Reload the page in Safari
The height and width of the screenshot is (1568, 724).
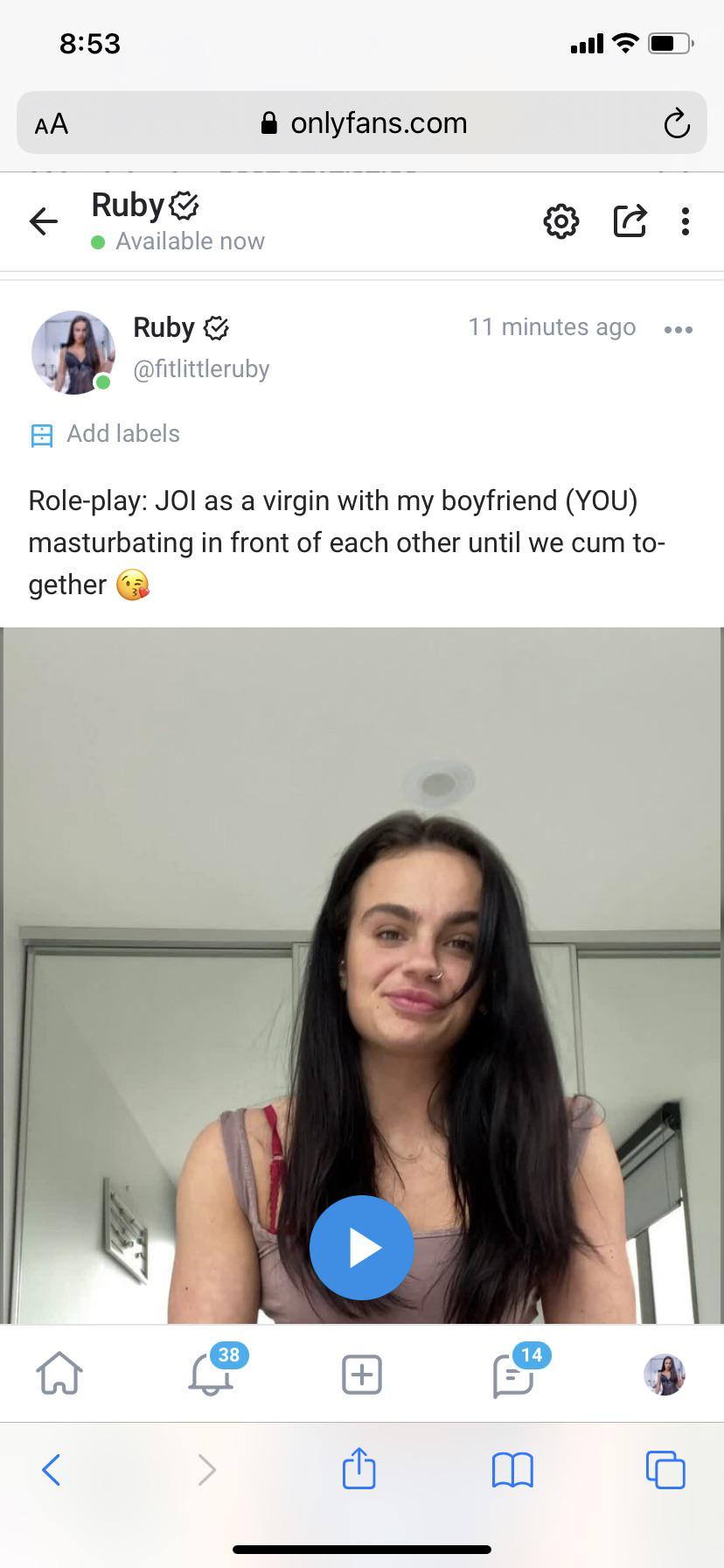tap(677, 122)
